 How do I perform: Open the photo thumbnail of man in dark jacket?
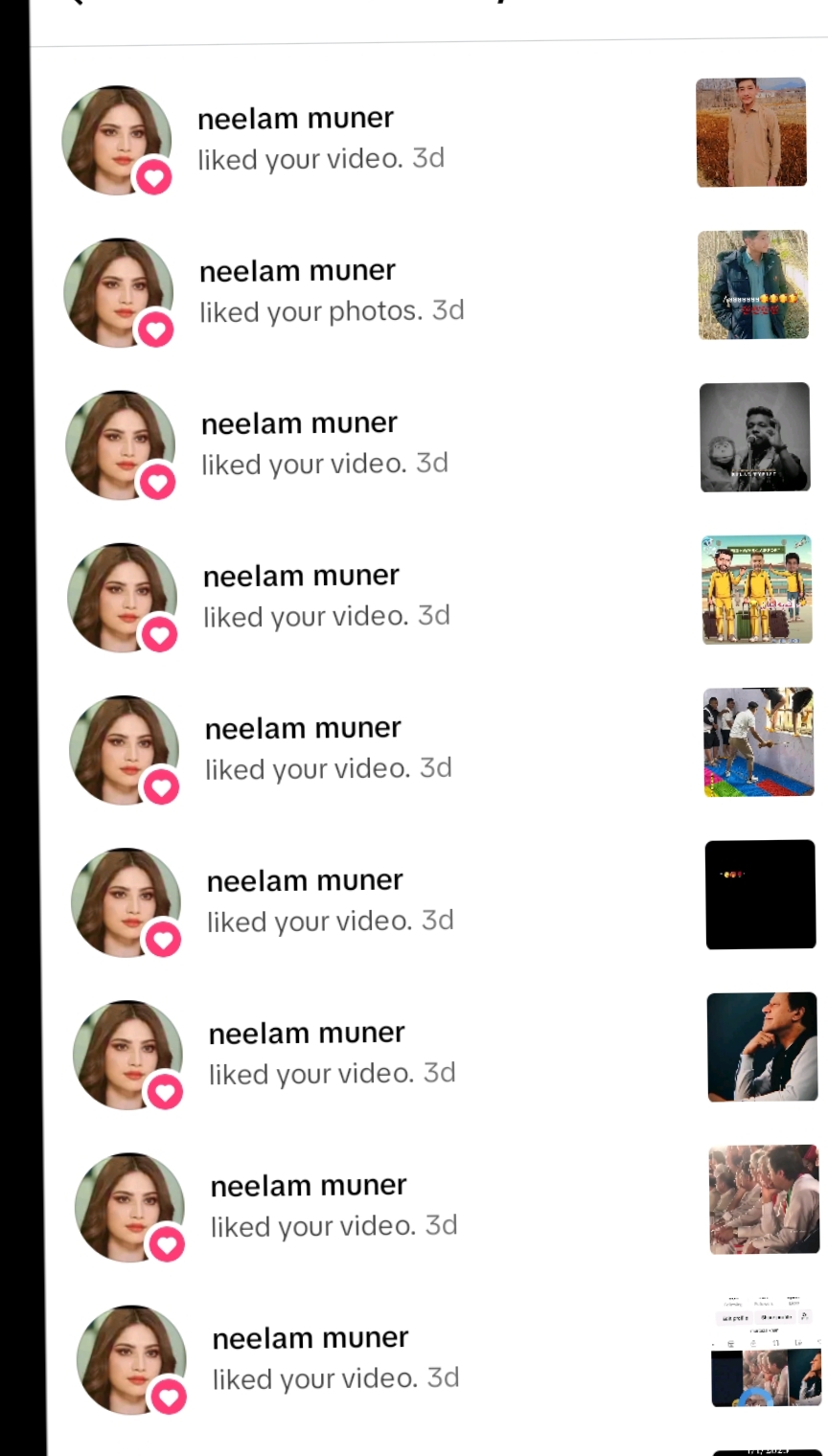[x=752, y=284]
